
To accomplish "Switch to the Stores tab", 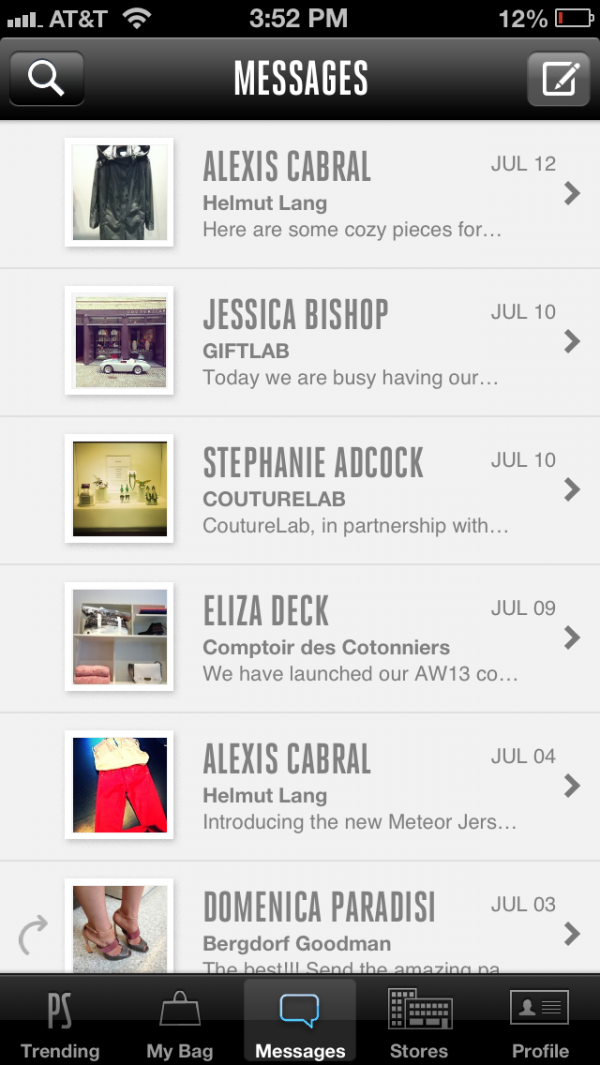I will (x=419, y=1022).
